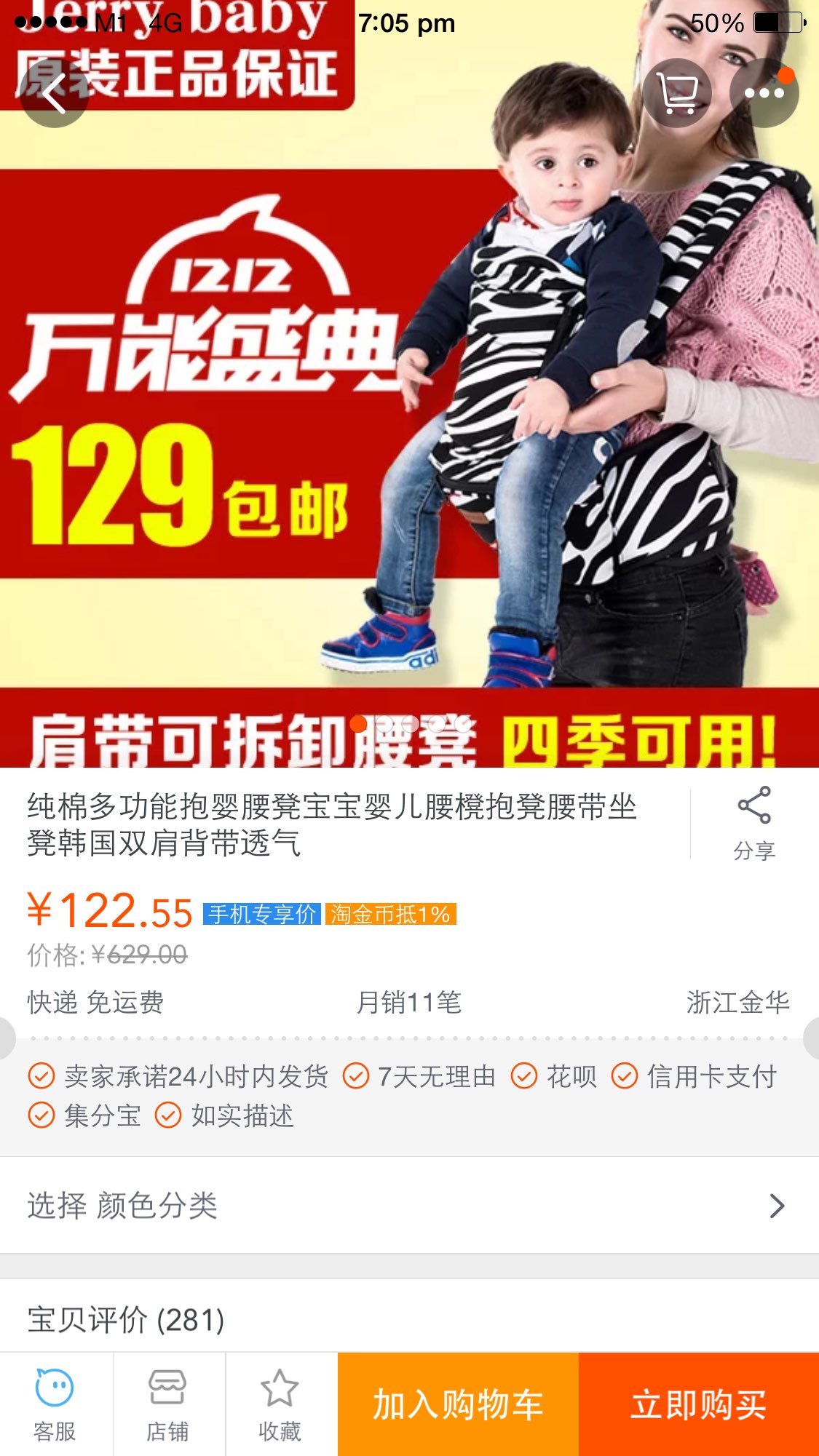Visit the seller's shop 店铺
The width and height of the screenshot is (819, 1456).
[167, 1404]
